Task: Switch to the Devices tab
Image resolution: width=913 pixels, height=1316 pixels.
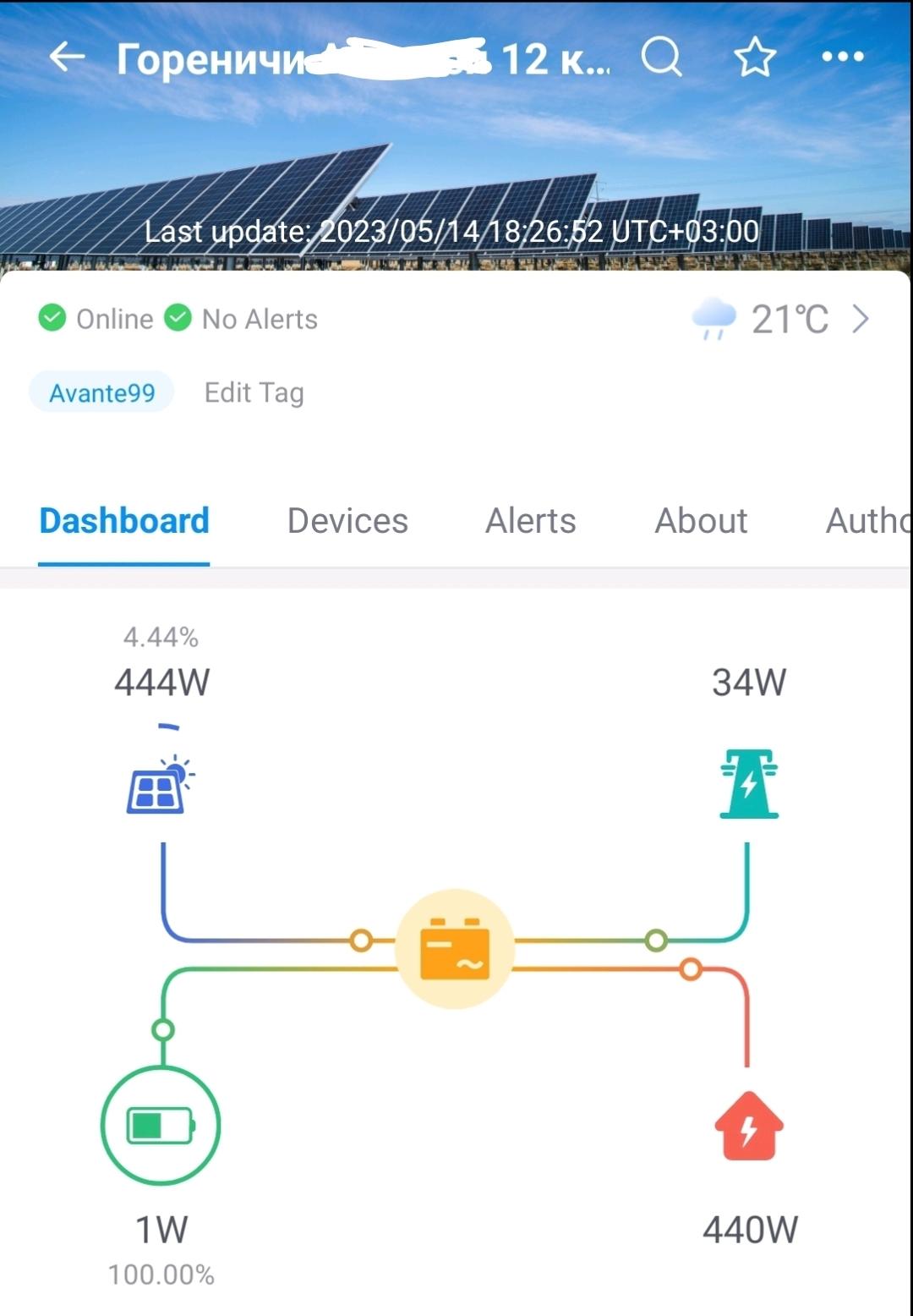Action: coord(347,521)
